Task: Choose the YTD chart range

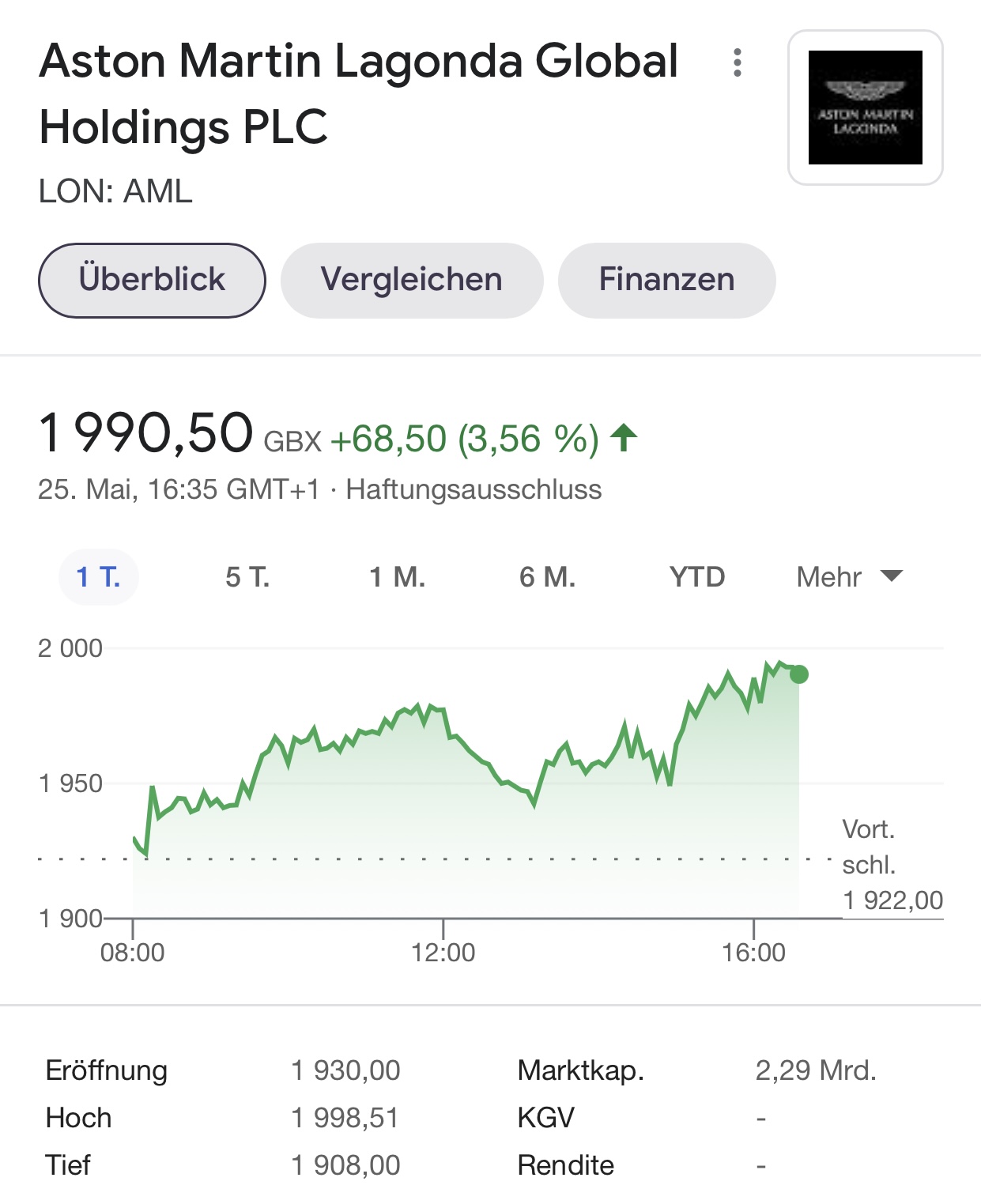Action: tap(696, 577)
